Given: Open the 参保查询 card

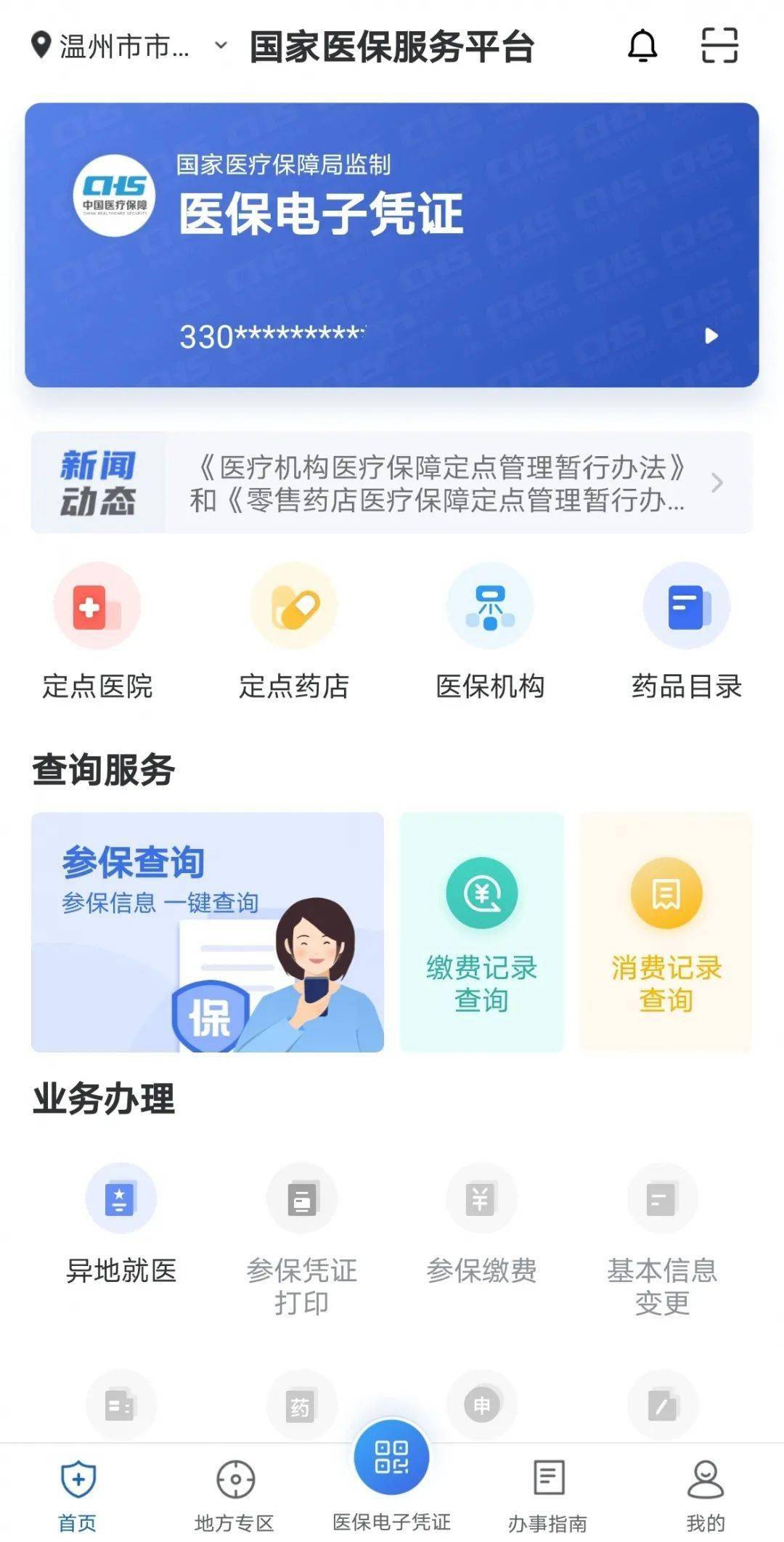Looking at the screenshot, I should (208, 932).
